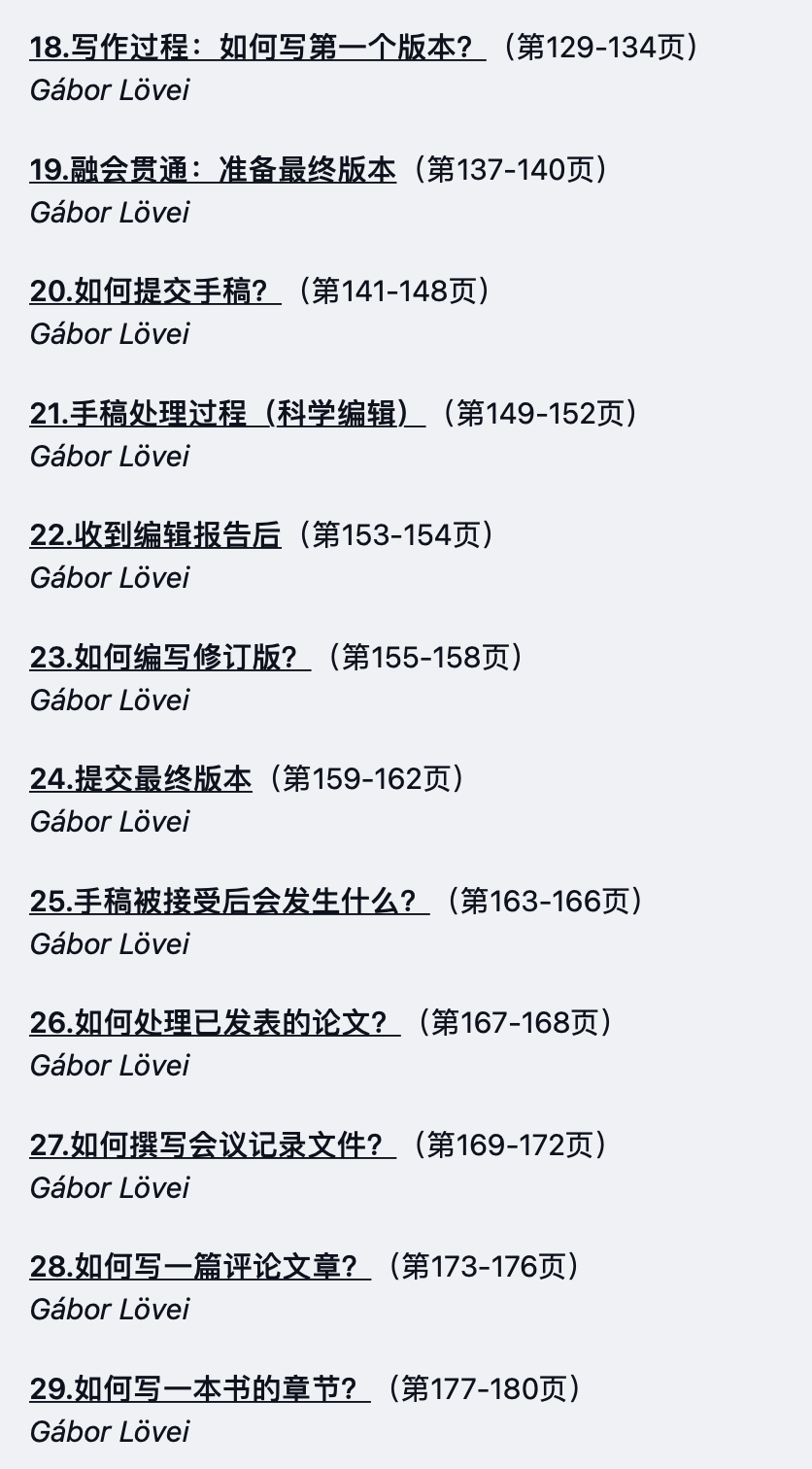Open chapter 28 如何写一篇评论文章？
The height and width of the screenshot is (1469, 812).
point(200,1266)
